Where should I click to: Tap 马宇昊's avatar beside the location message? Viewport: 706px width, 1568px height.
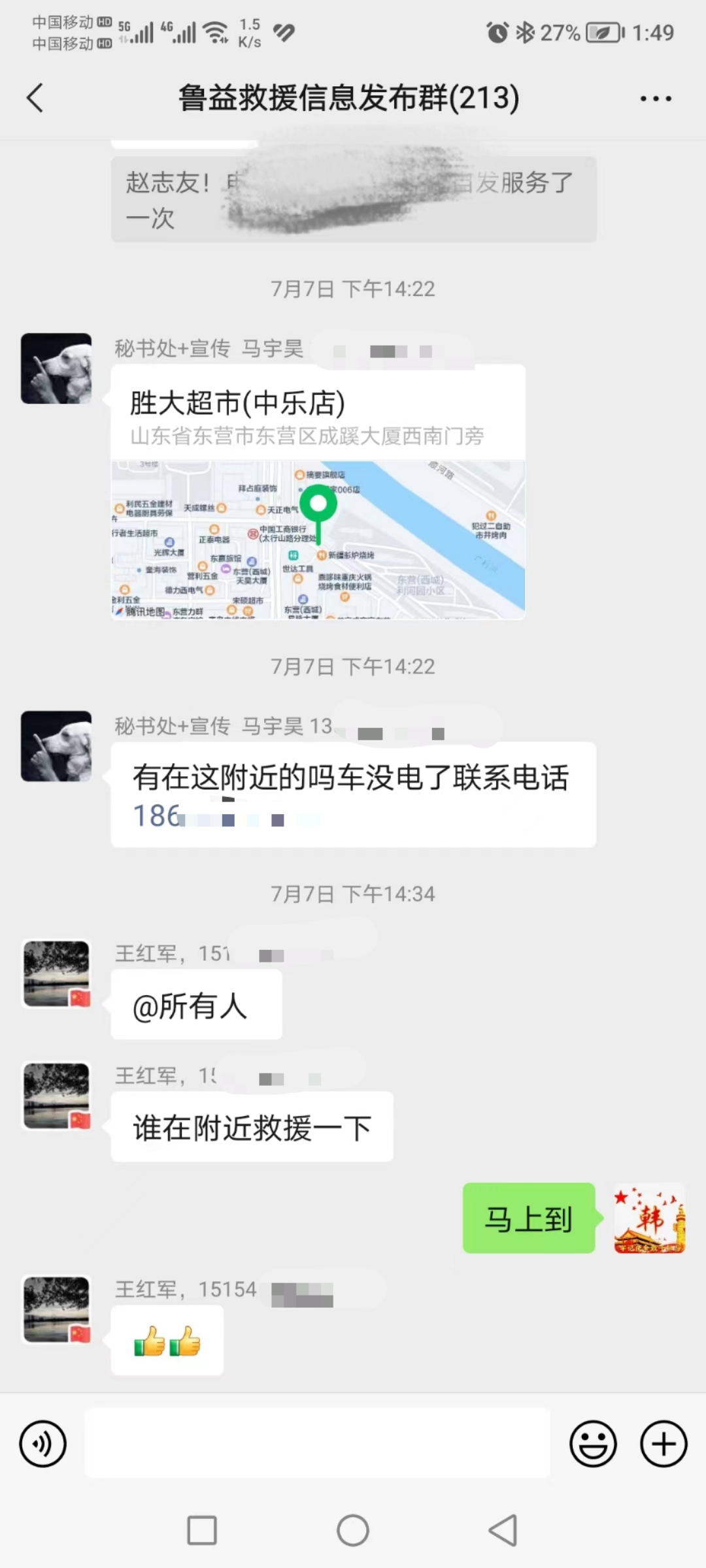(56, 368)
